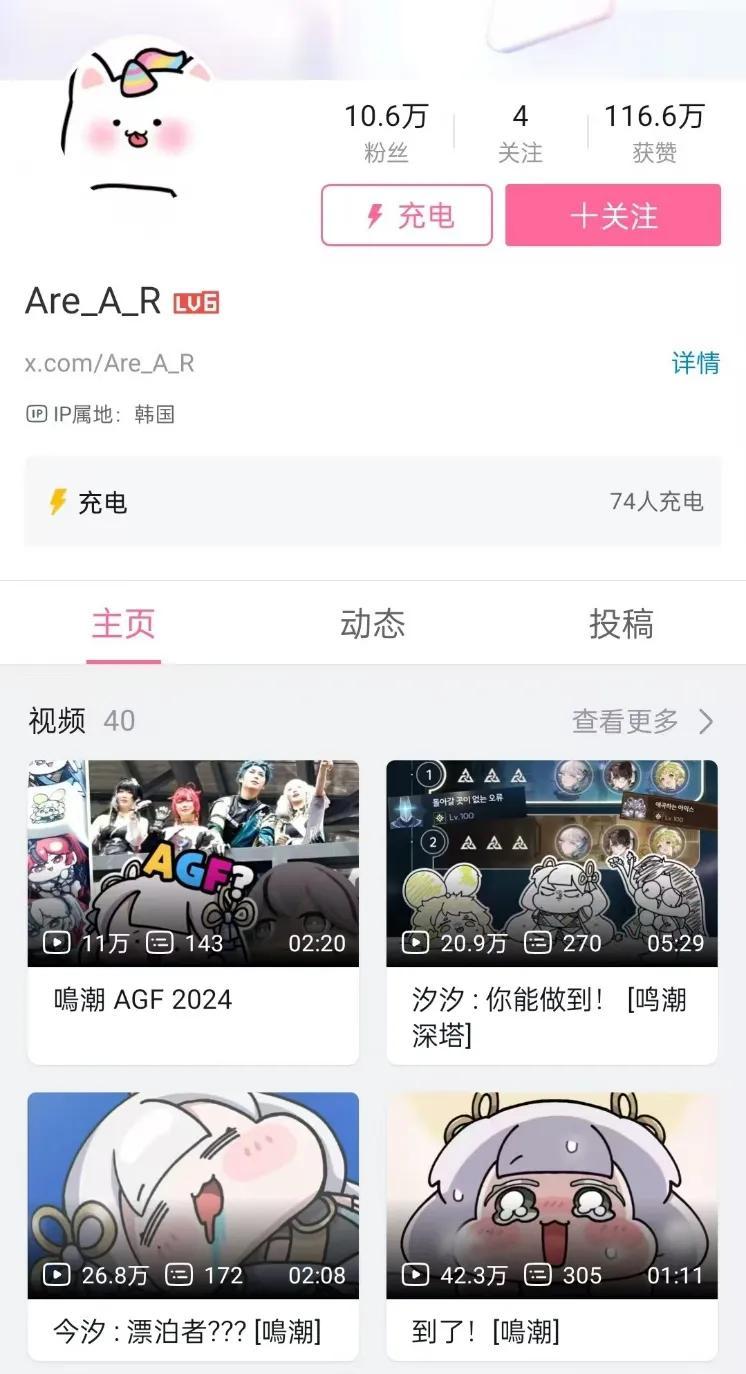This screenshot has height=1374, width=746.
Task: Tap the 充电 button beside 关注
Action: [x=406, y=215]
